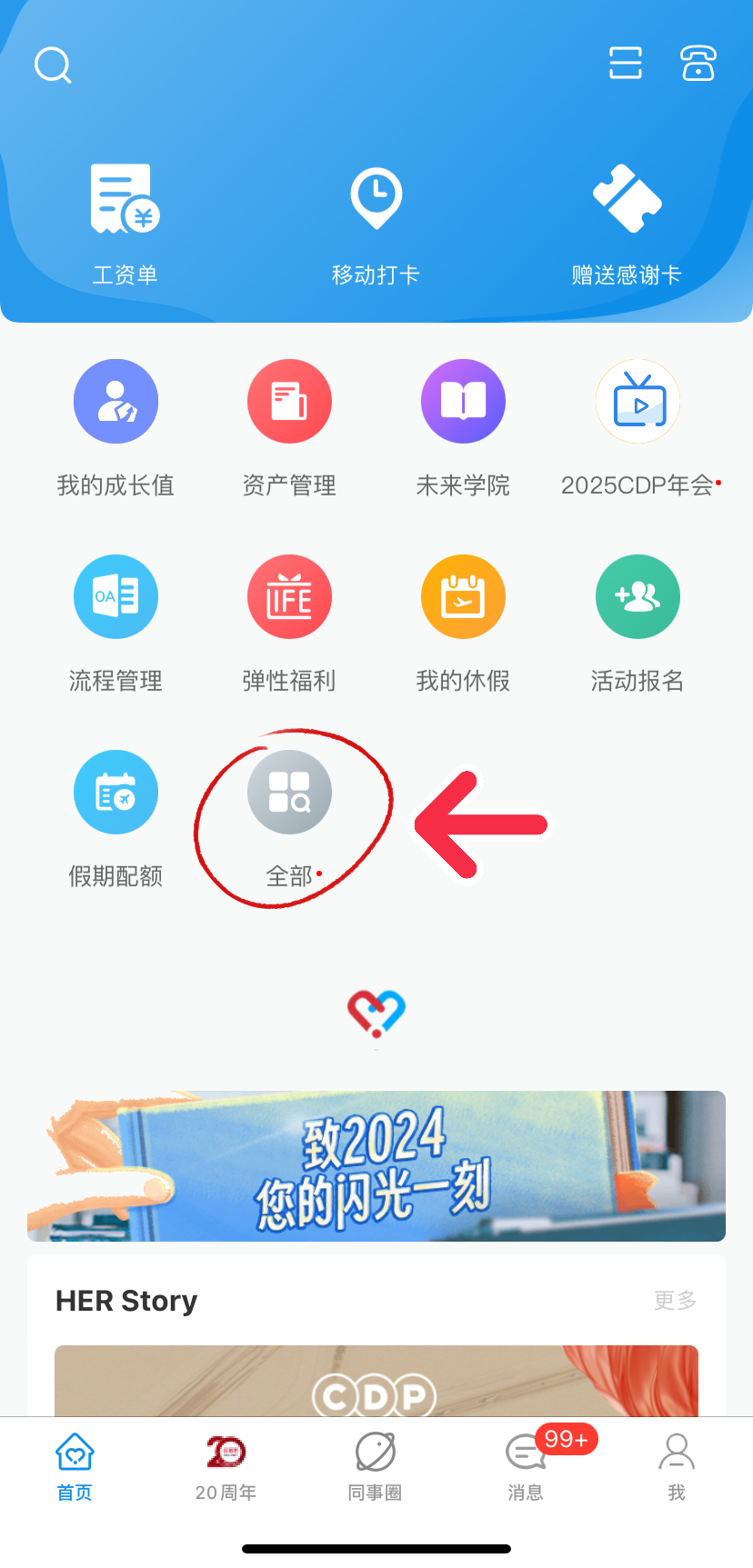Viewport: 753px width, 1568px height.
Task: Open the 致2024 您的闪光一刻 banner
Action: tap(376, 1166)
